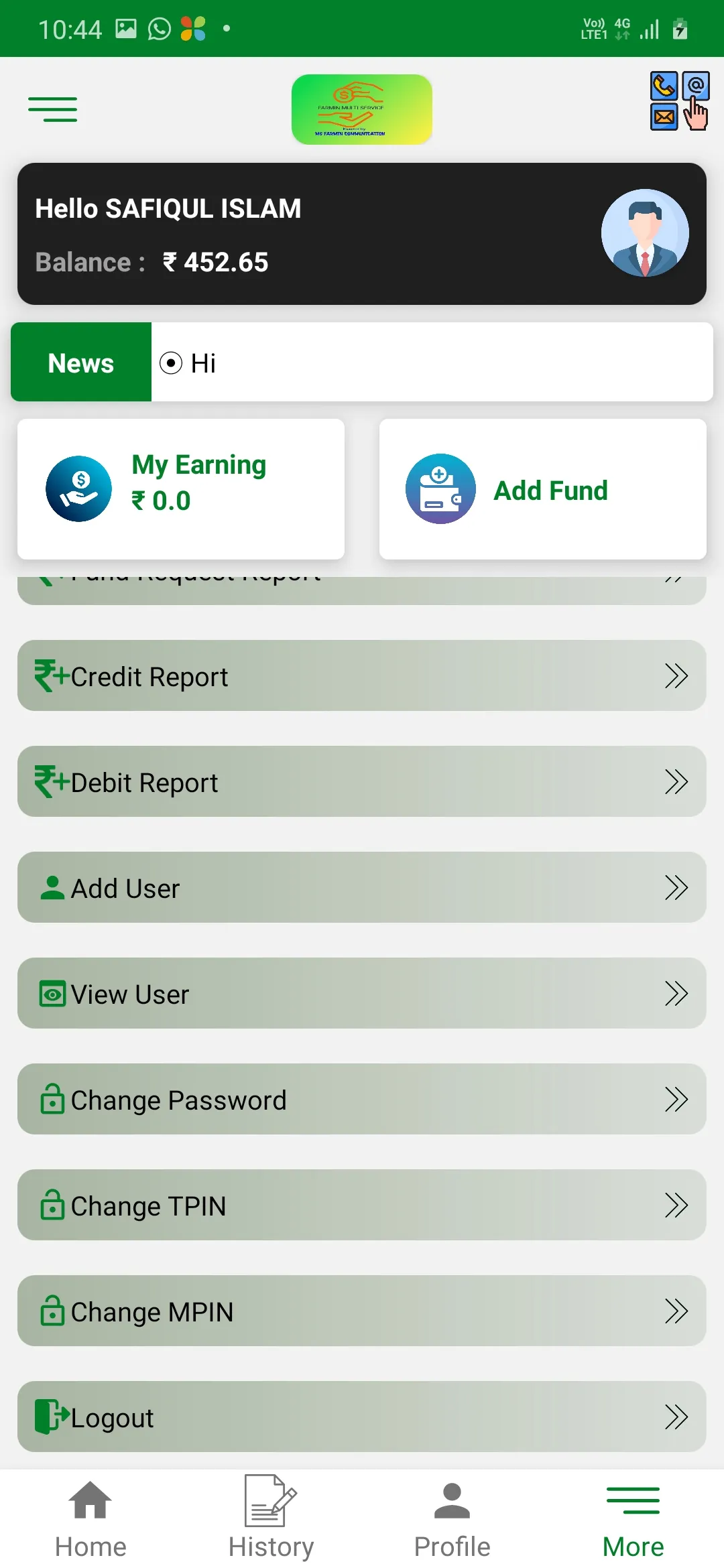Click the Logout exit-door icon
The height and width of the screenshot is (1568, 724).
pyautogui.click(x=52, y=1417)
